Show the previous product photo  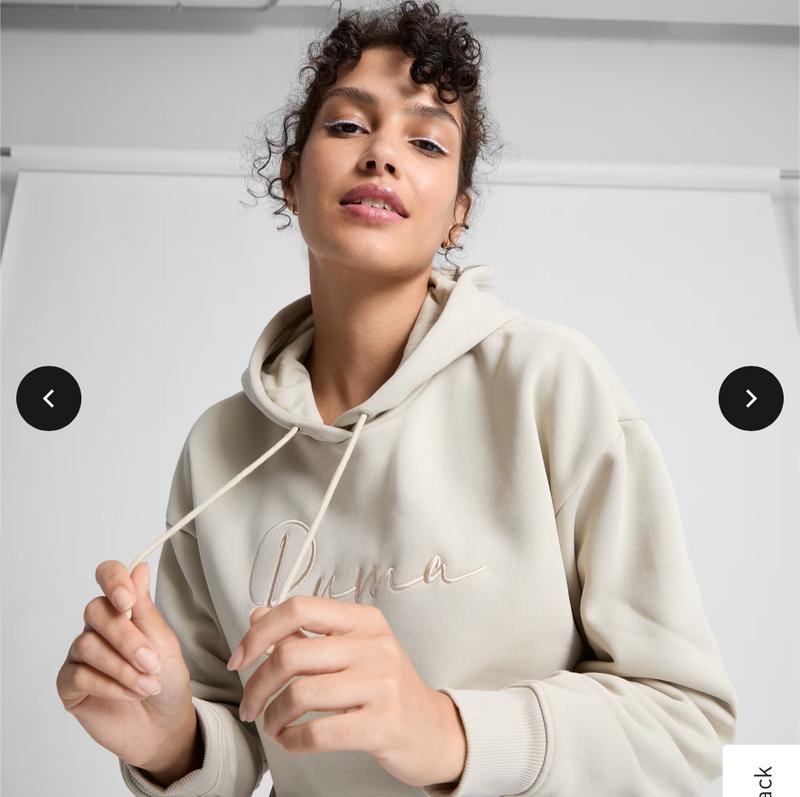(x=49, y=398)
